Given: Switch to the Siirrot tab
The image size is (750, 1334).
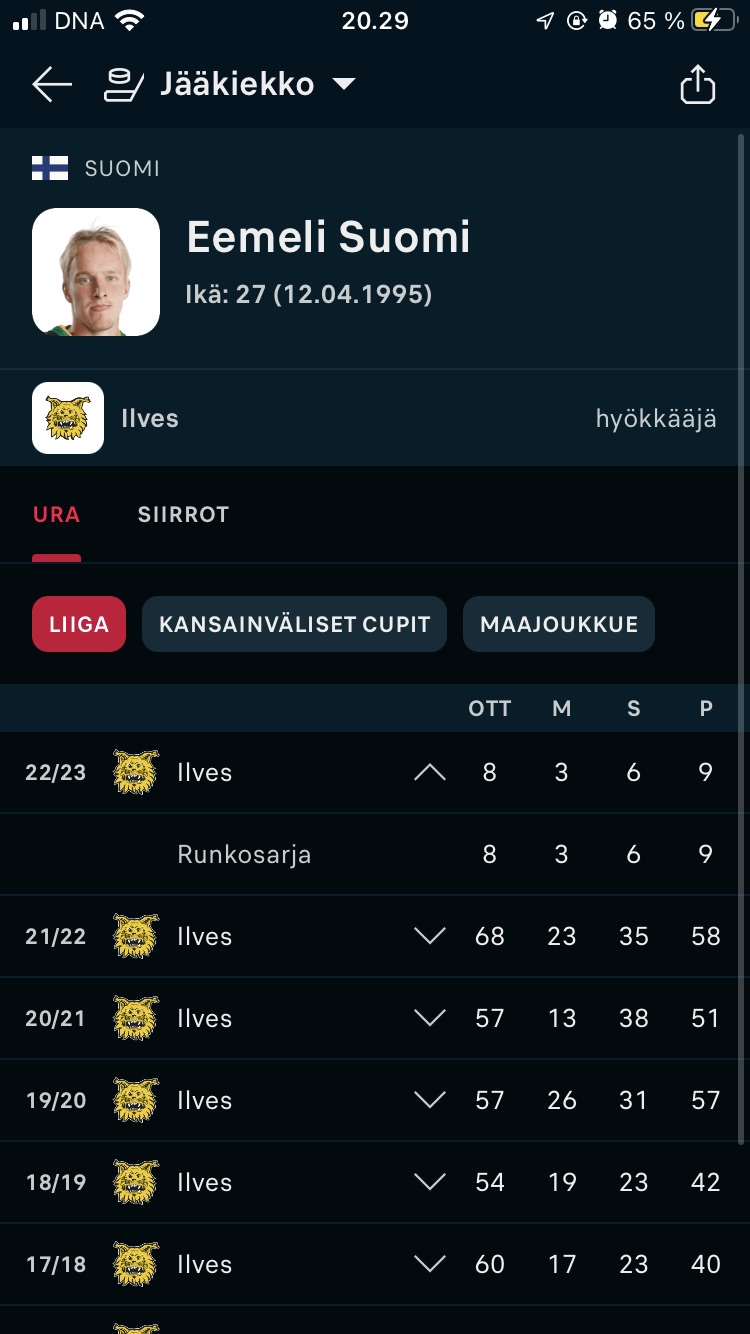Looking at the screenshot, I should pos(183,515).
